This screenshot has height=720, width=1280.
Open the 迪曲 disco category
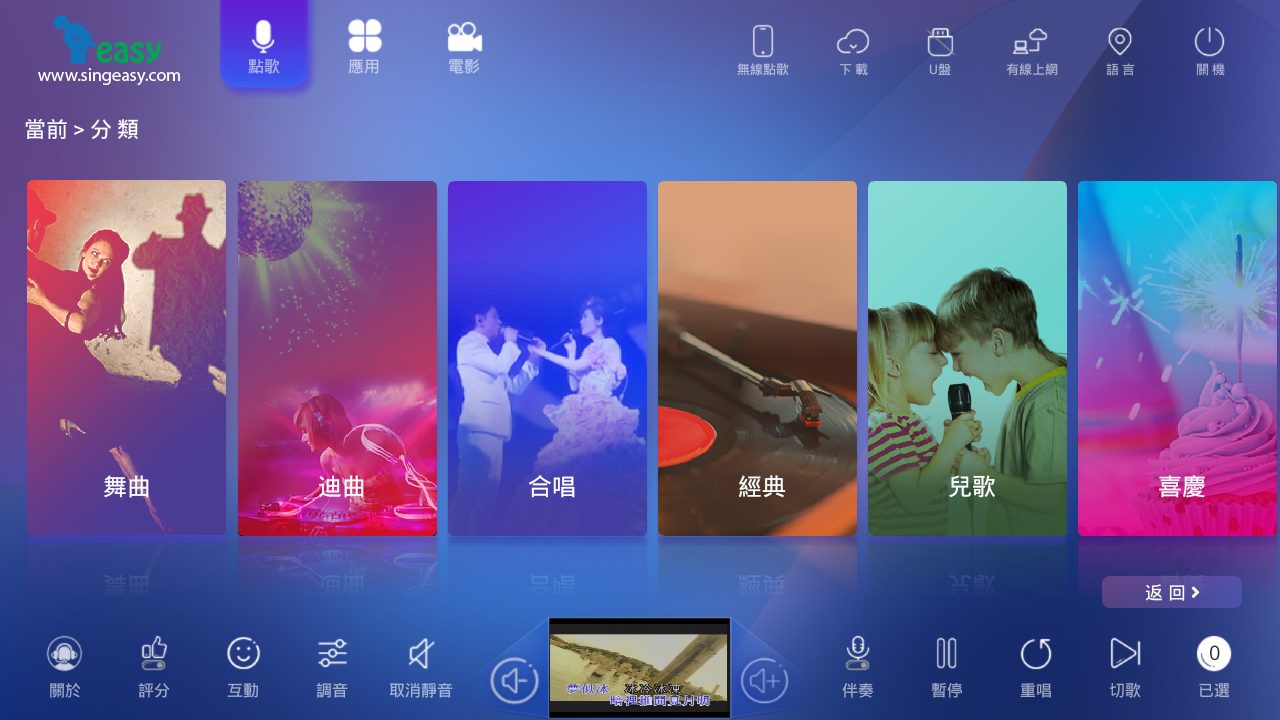pos(337,357)
